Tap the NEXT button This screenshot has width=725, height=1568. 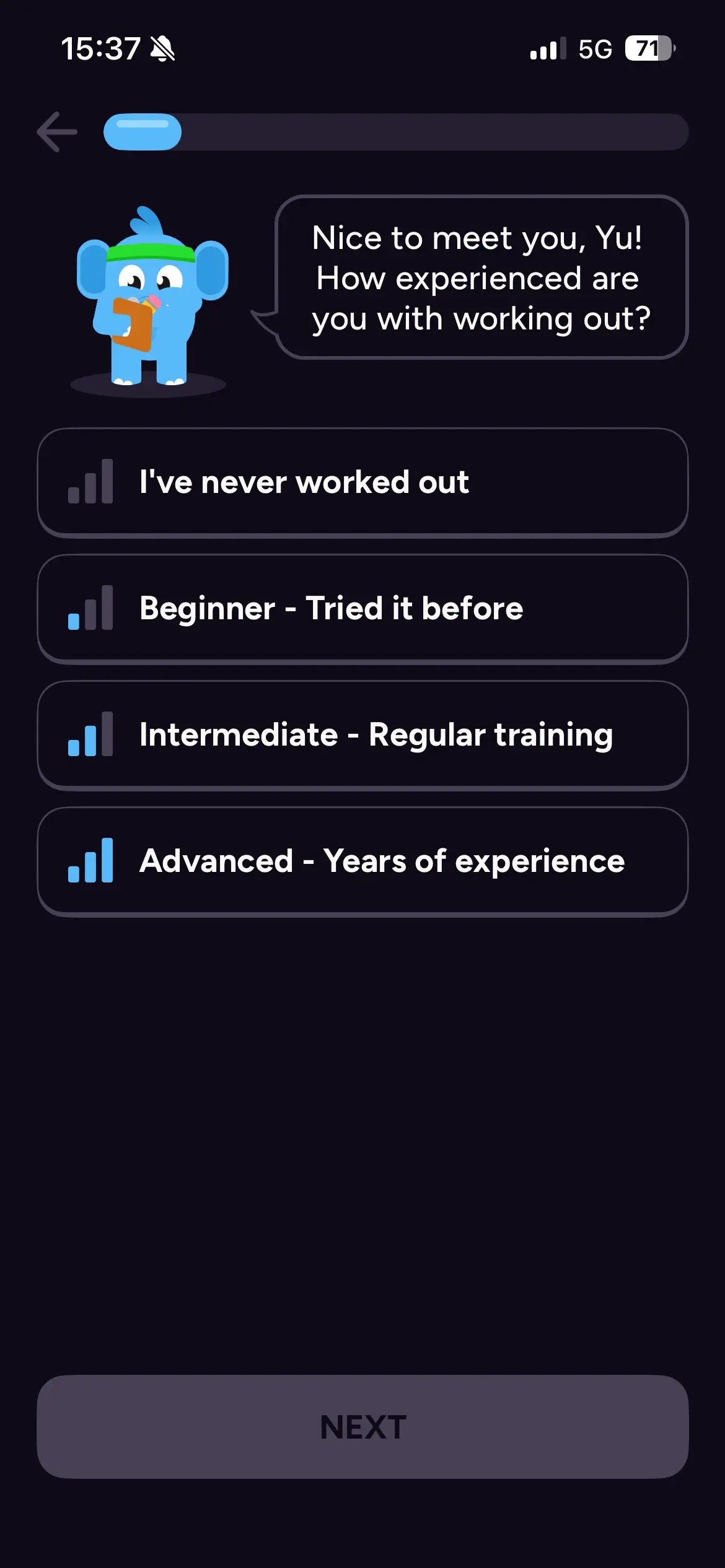(x=362, y=1427)
